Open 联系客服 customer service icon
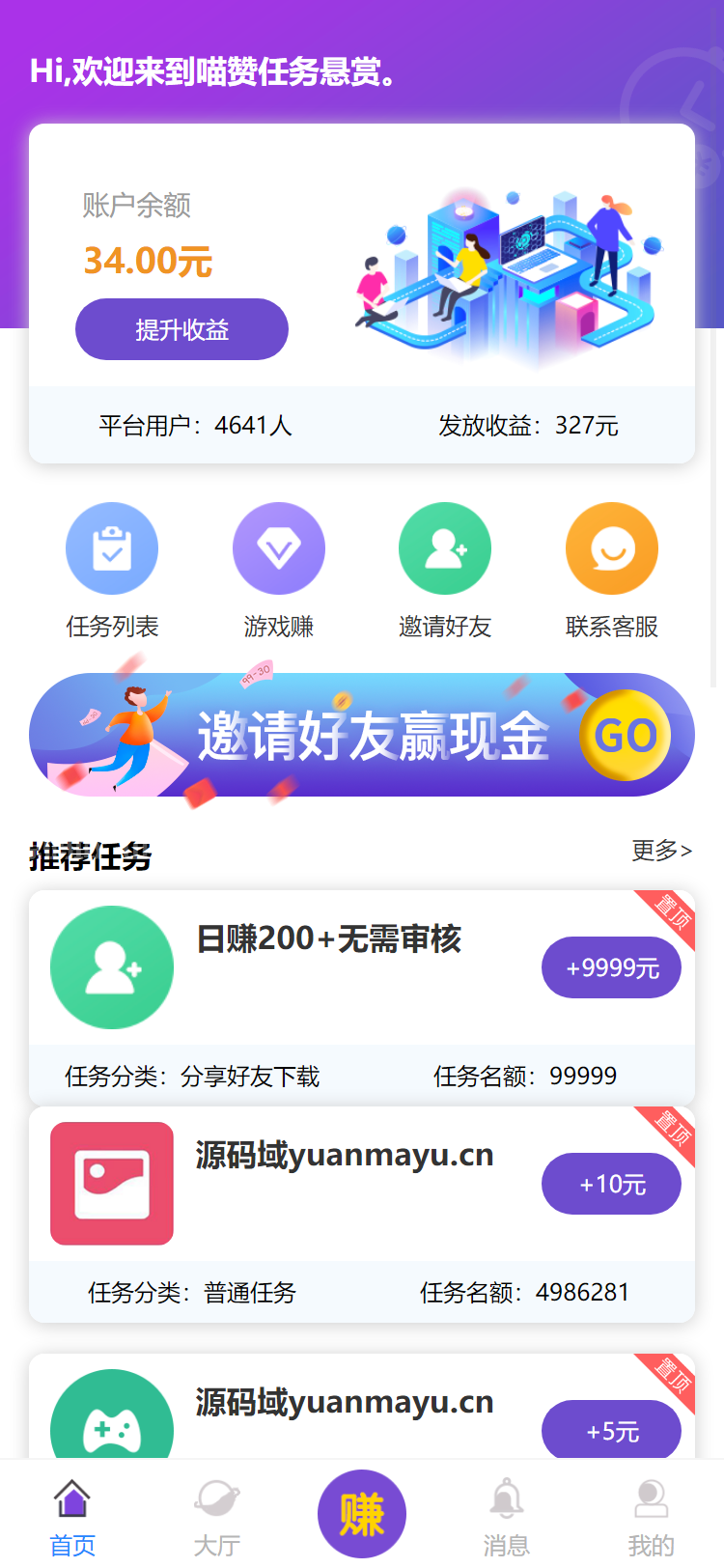Viewport: 724px width, 1568px height. [611, 547]
